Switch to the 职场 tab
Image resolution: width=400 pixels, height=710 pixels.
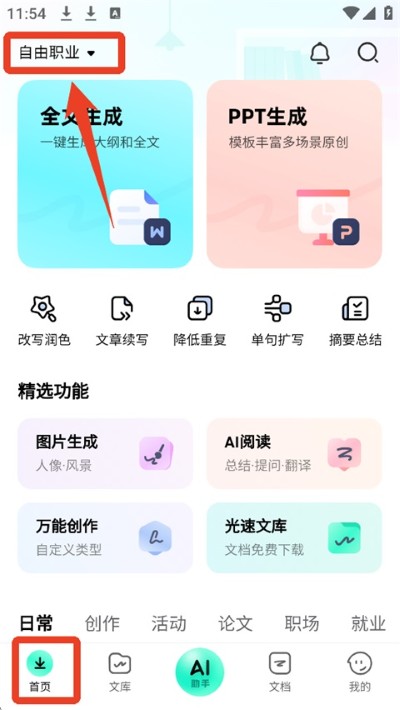(302, 624)
